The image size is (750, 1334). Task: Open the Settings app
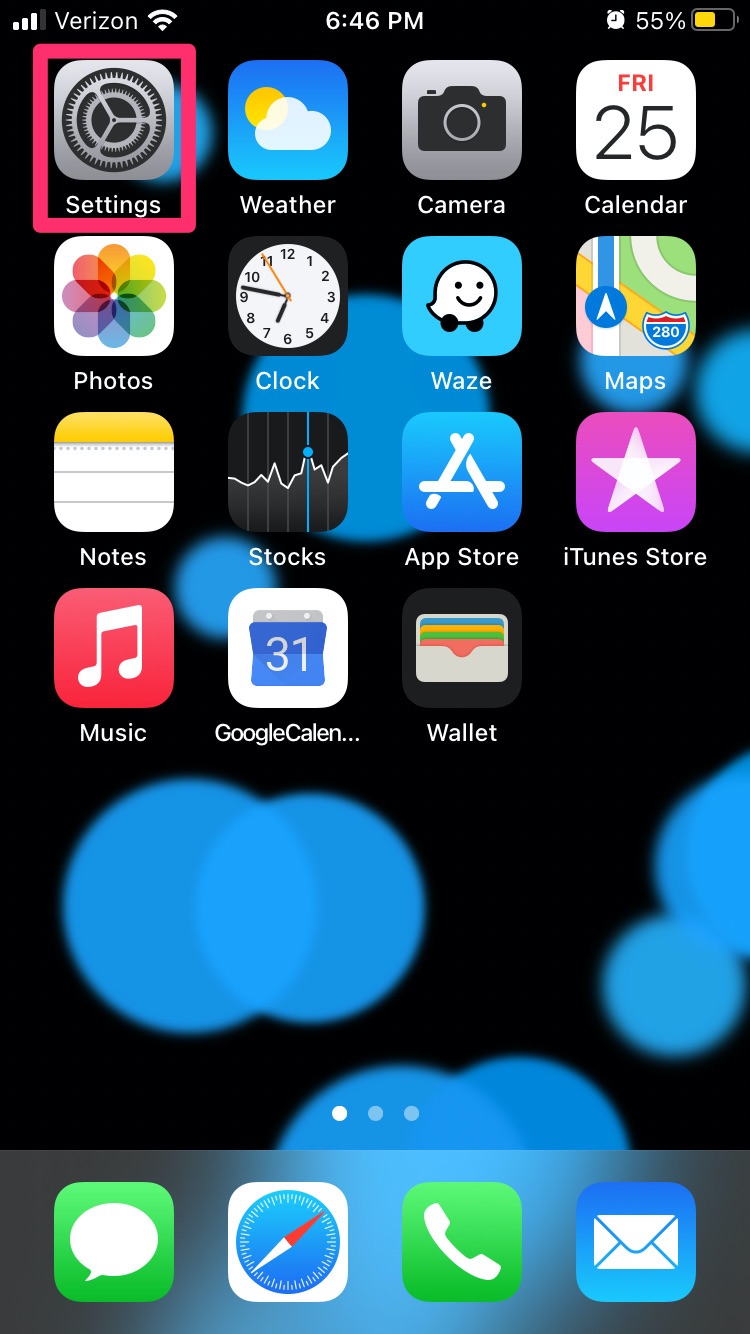tap(113, 120)
